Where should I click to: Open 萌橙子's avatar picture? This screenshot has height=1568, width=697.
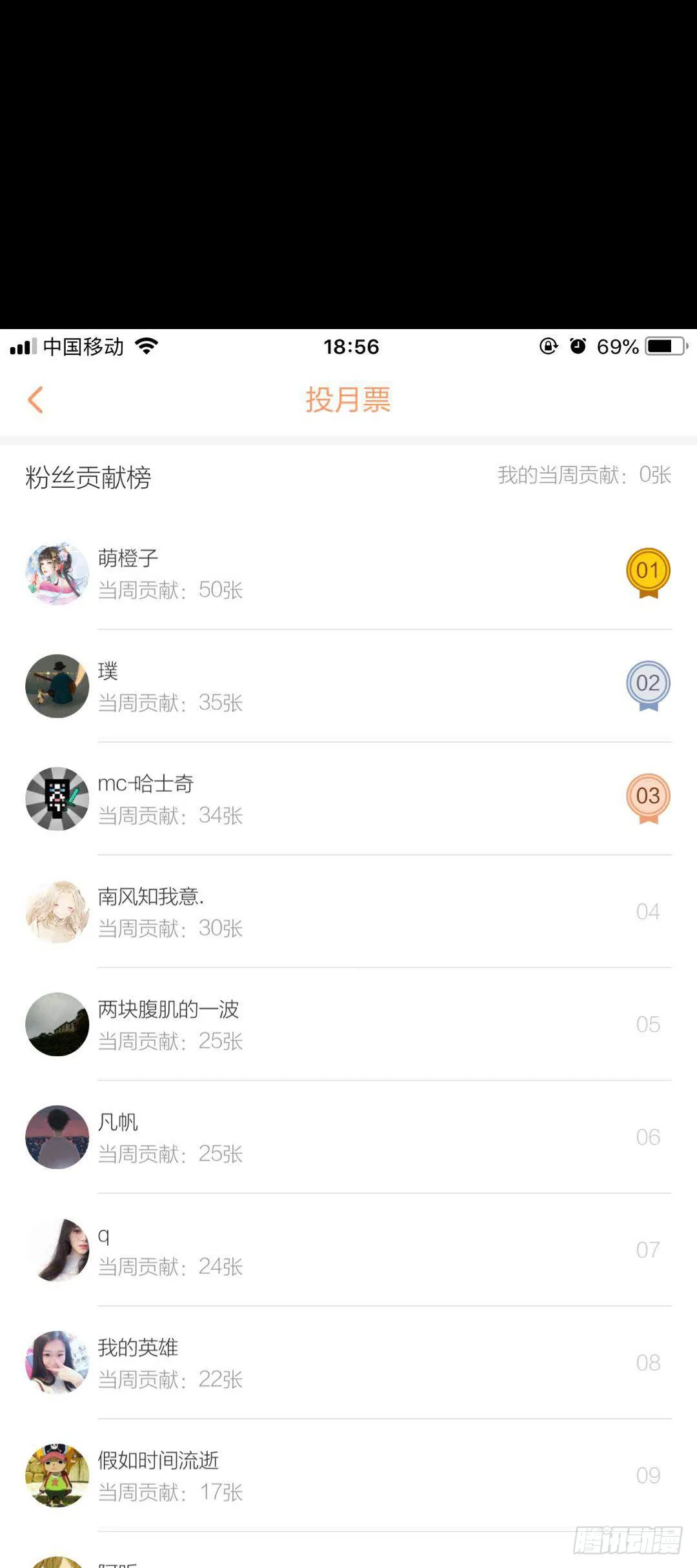[x=57, y=573]
